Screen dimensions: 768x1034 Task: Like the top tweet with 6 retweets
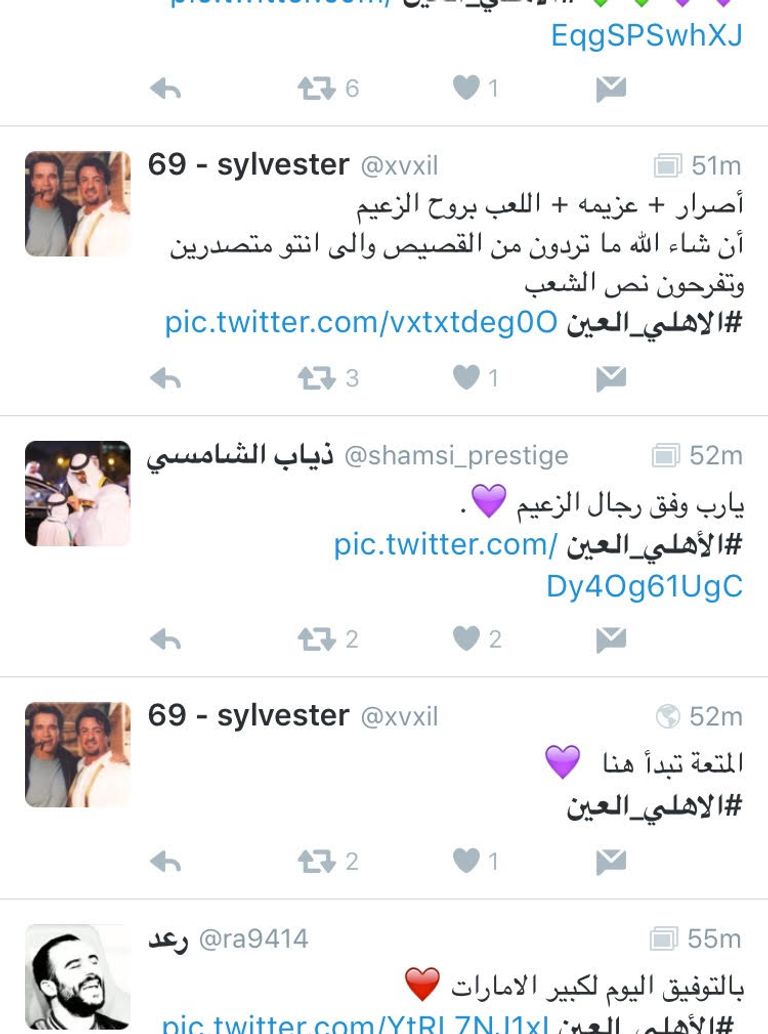click(x=466, y=88)
